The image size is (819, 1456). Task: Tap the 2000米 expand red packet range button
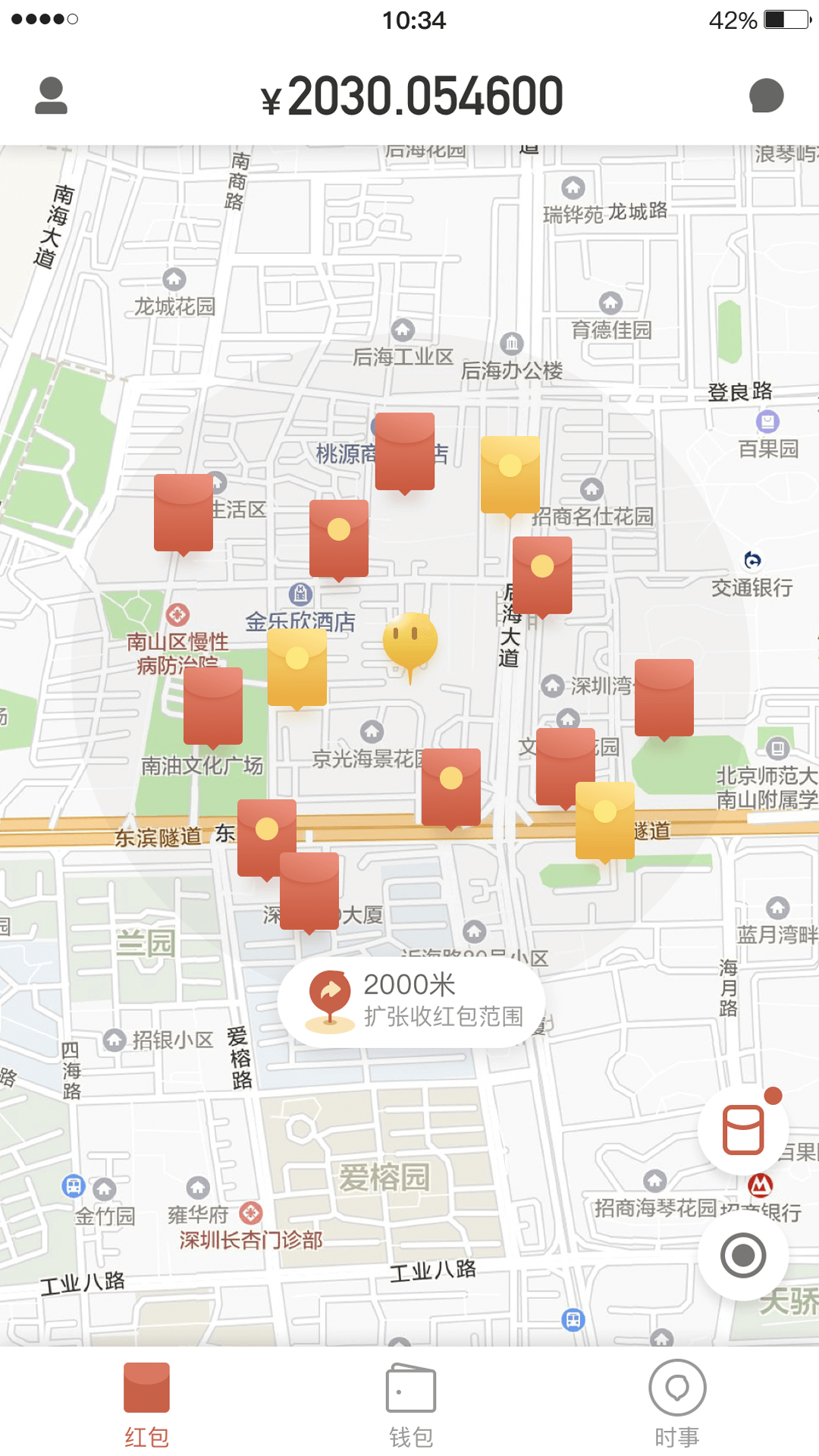[x=411, y=1001]
